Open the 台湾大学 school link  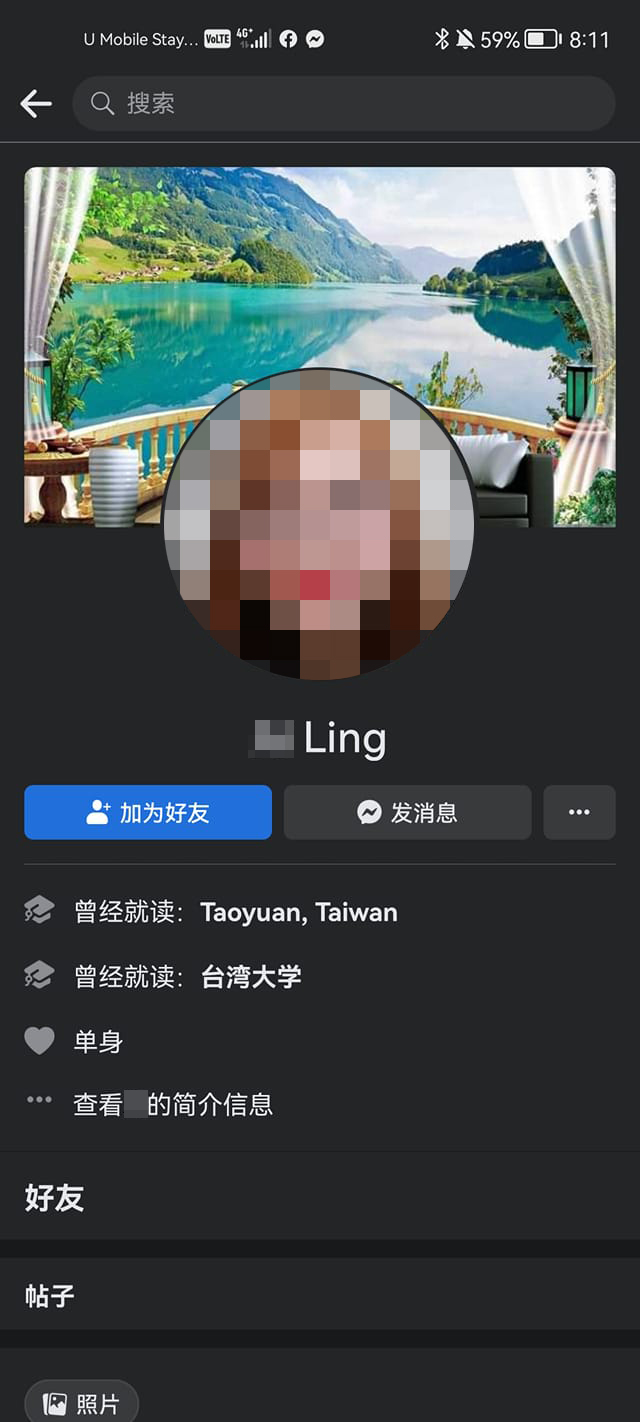tap(251, 977)
